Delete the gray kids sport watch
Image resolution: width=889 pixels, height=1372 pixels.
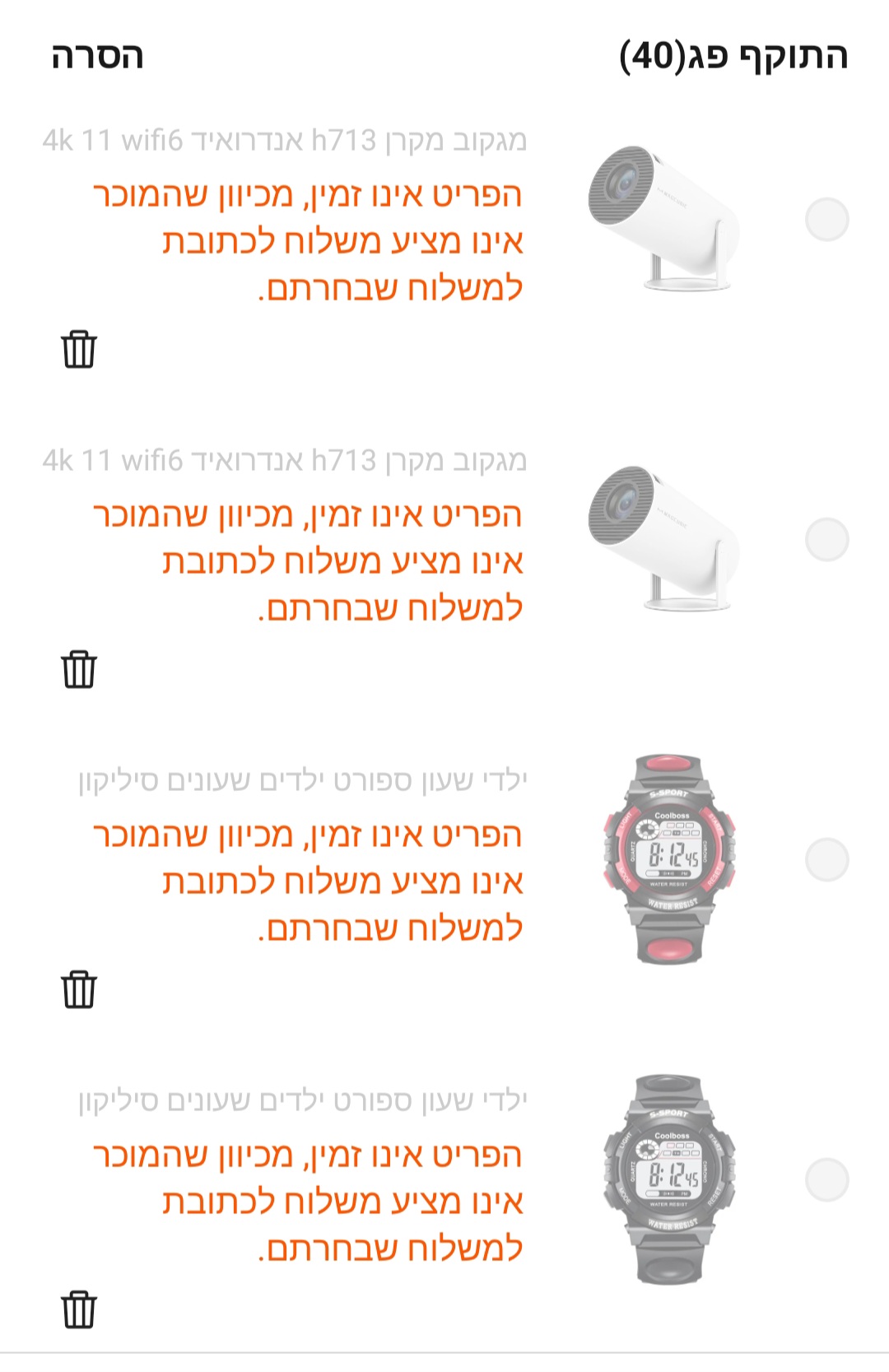pyautogui.click(x=79, y=1309)
